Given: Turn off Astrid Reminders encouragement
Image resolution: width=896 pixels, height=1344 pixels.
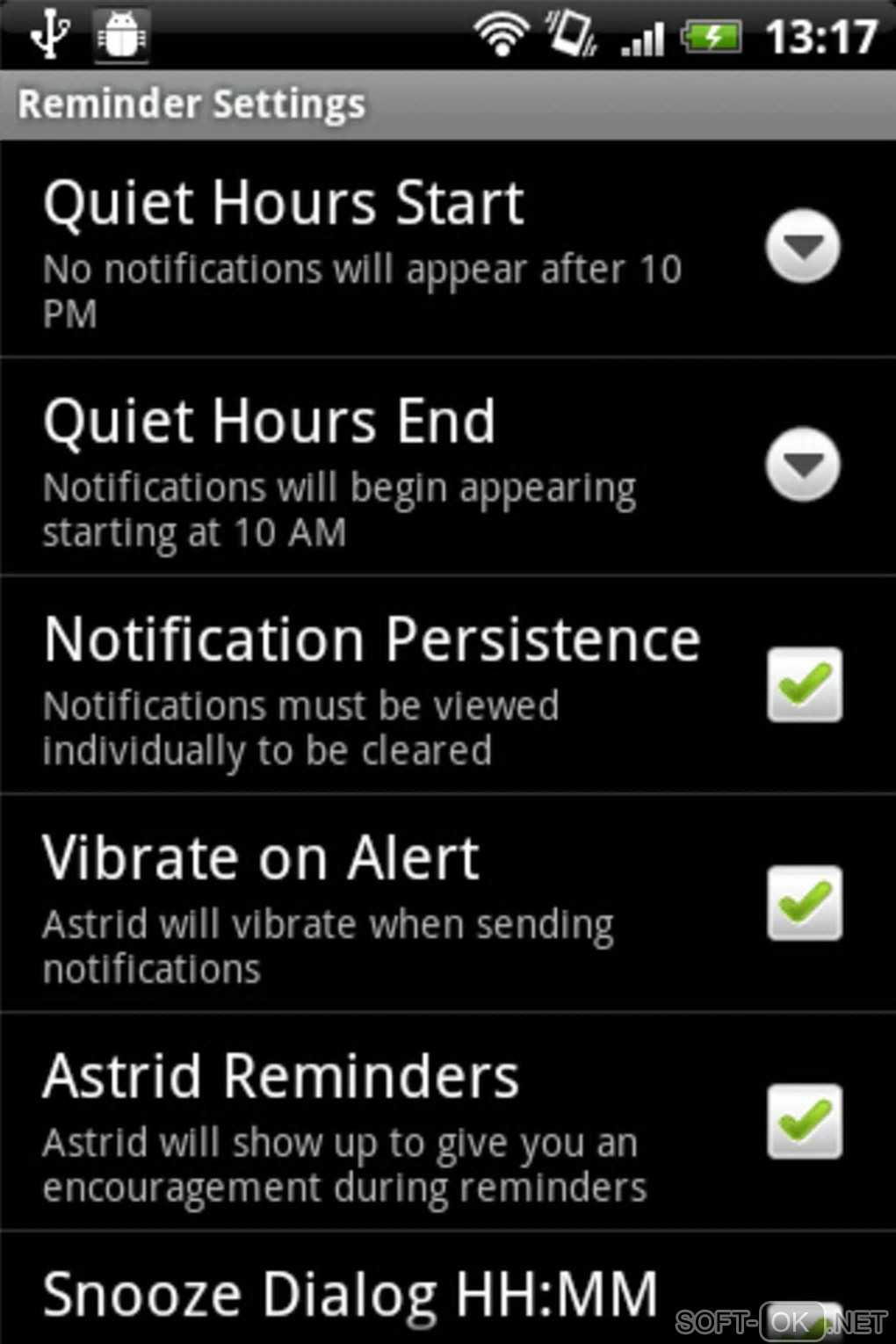Looking at the screenshot, I should (x=804, y=1122).
